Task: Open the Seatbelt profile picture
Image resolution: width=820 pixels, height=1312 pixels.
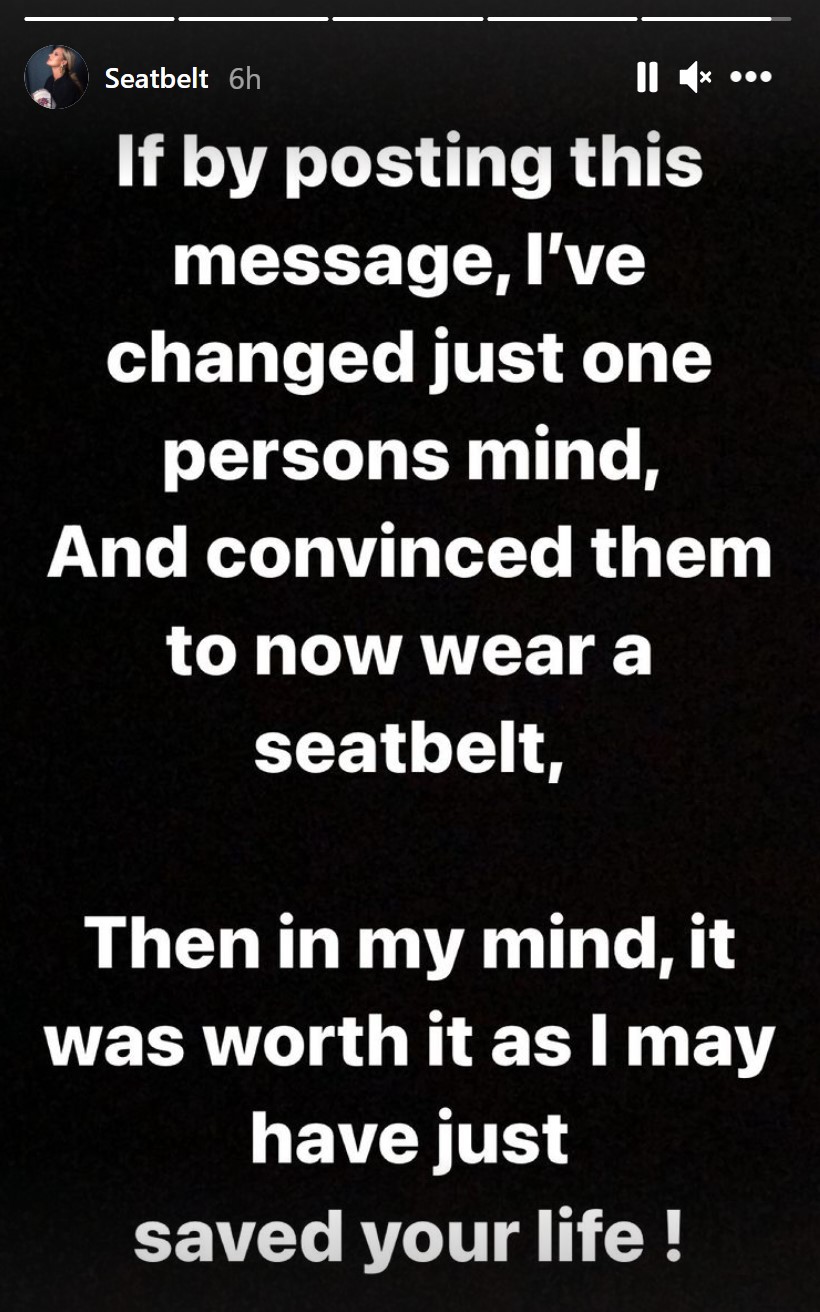Action: [x=56, y=77]
